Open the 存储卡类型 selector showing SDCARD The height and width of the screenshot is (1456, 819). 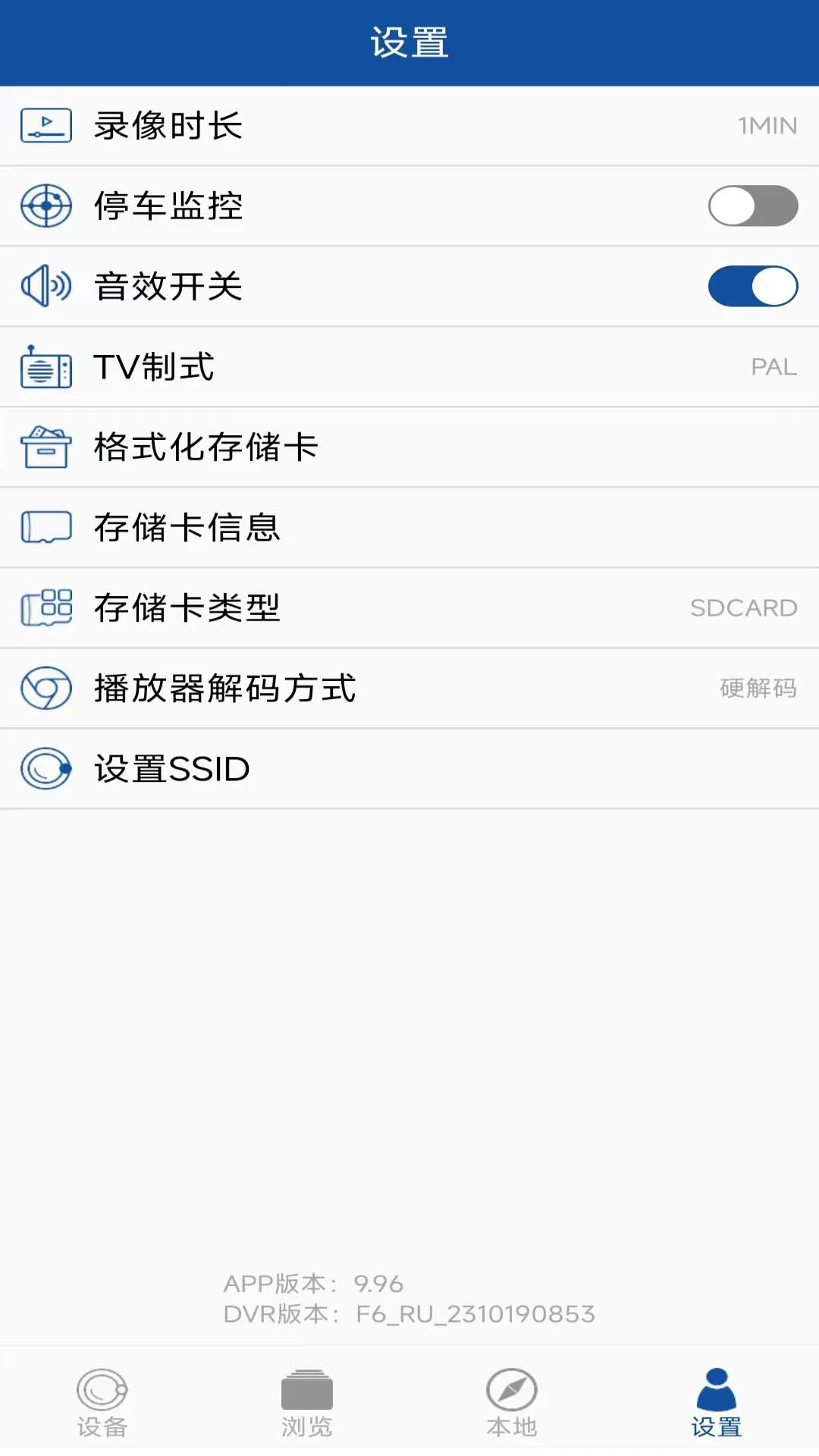tap(409, 608)
